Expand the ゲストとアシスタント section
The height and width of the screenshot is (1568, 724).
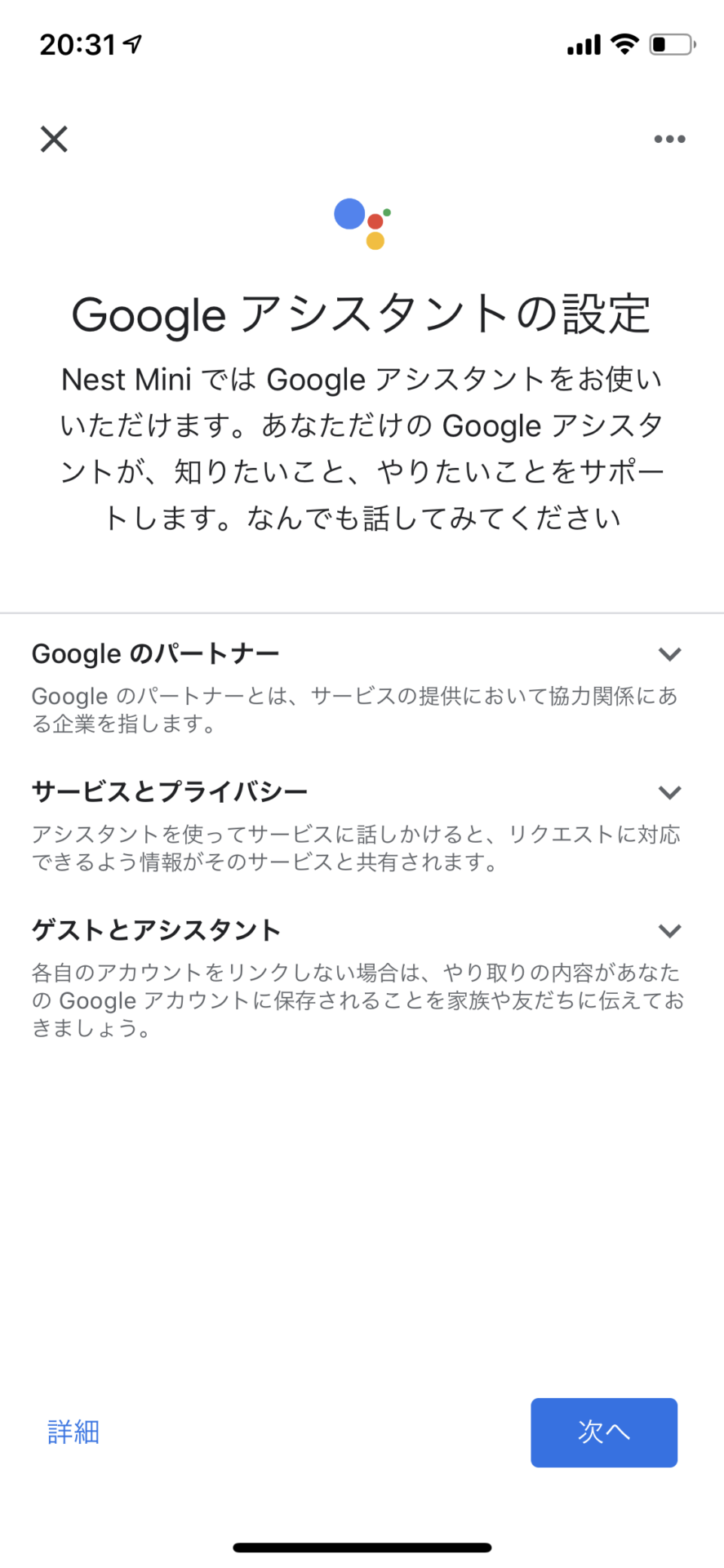[x=669, y=930]
